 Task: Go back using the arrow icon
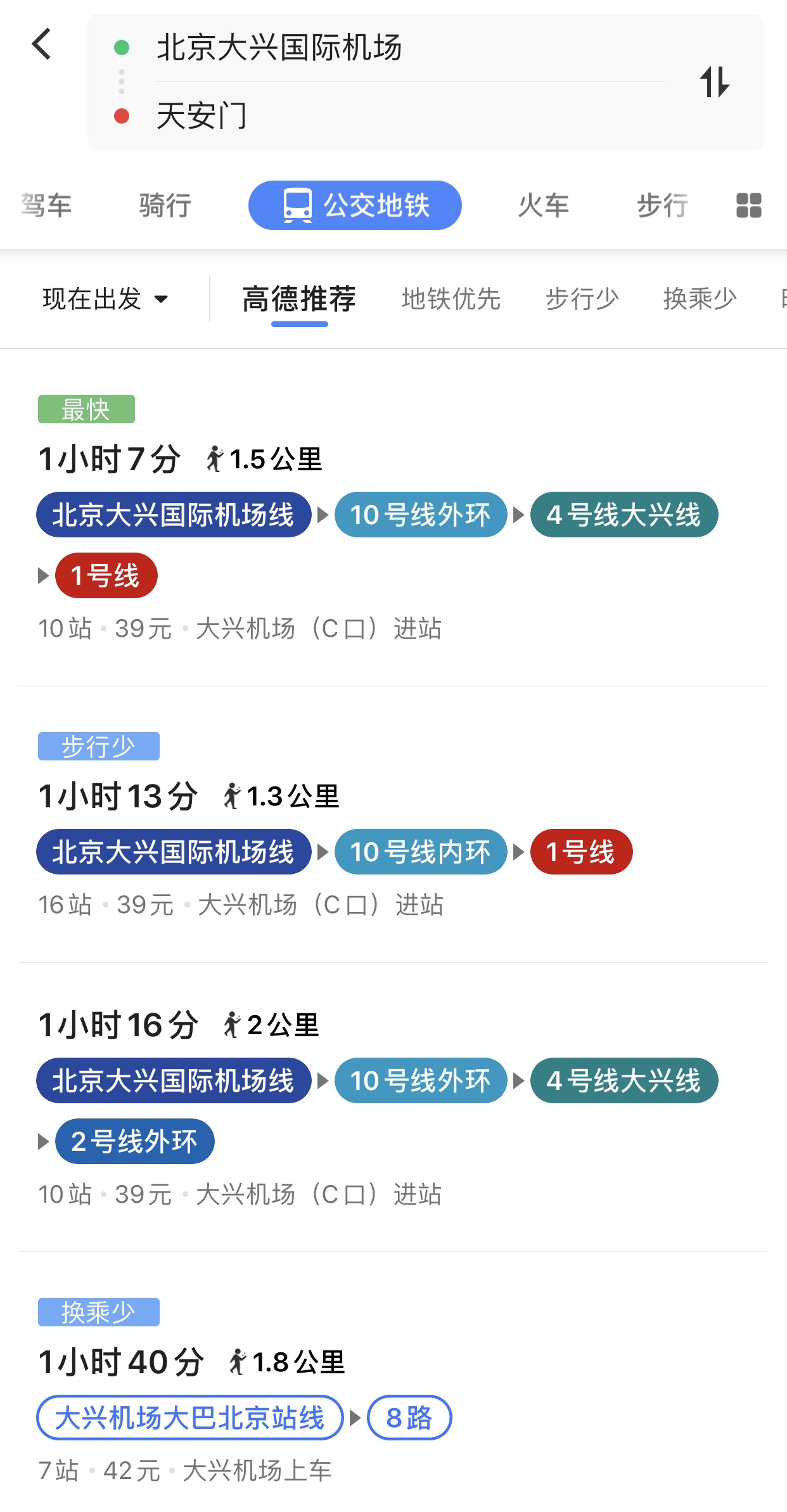tap(42, 44)
